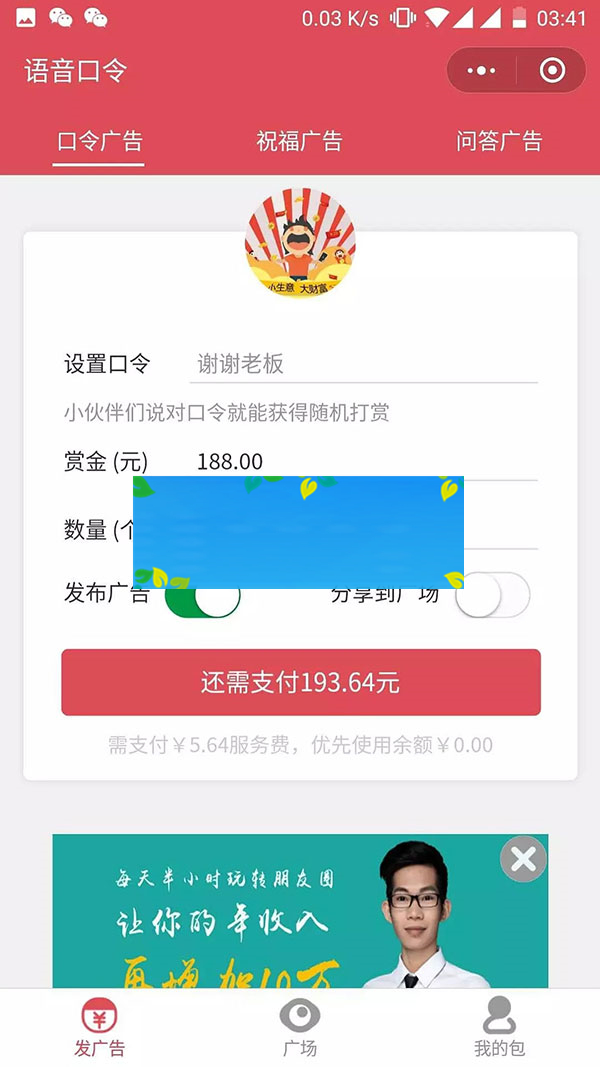Image resolution: width=600 pixels, height=1067 pixels.
Task: Open the advertisement banner
Action: (260, 915)
